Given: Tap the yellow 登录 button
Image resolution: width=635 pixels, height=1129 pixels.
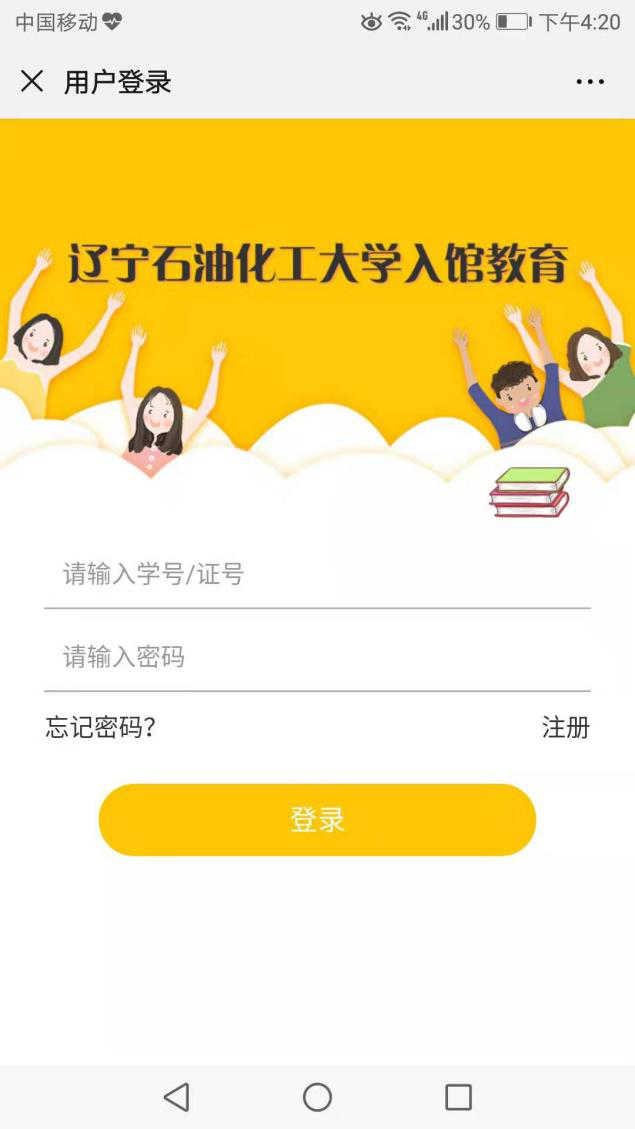Looking at the screenshot, I should 317,820.
